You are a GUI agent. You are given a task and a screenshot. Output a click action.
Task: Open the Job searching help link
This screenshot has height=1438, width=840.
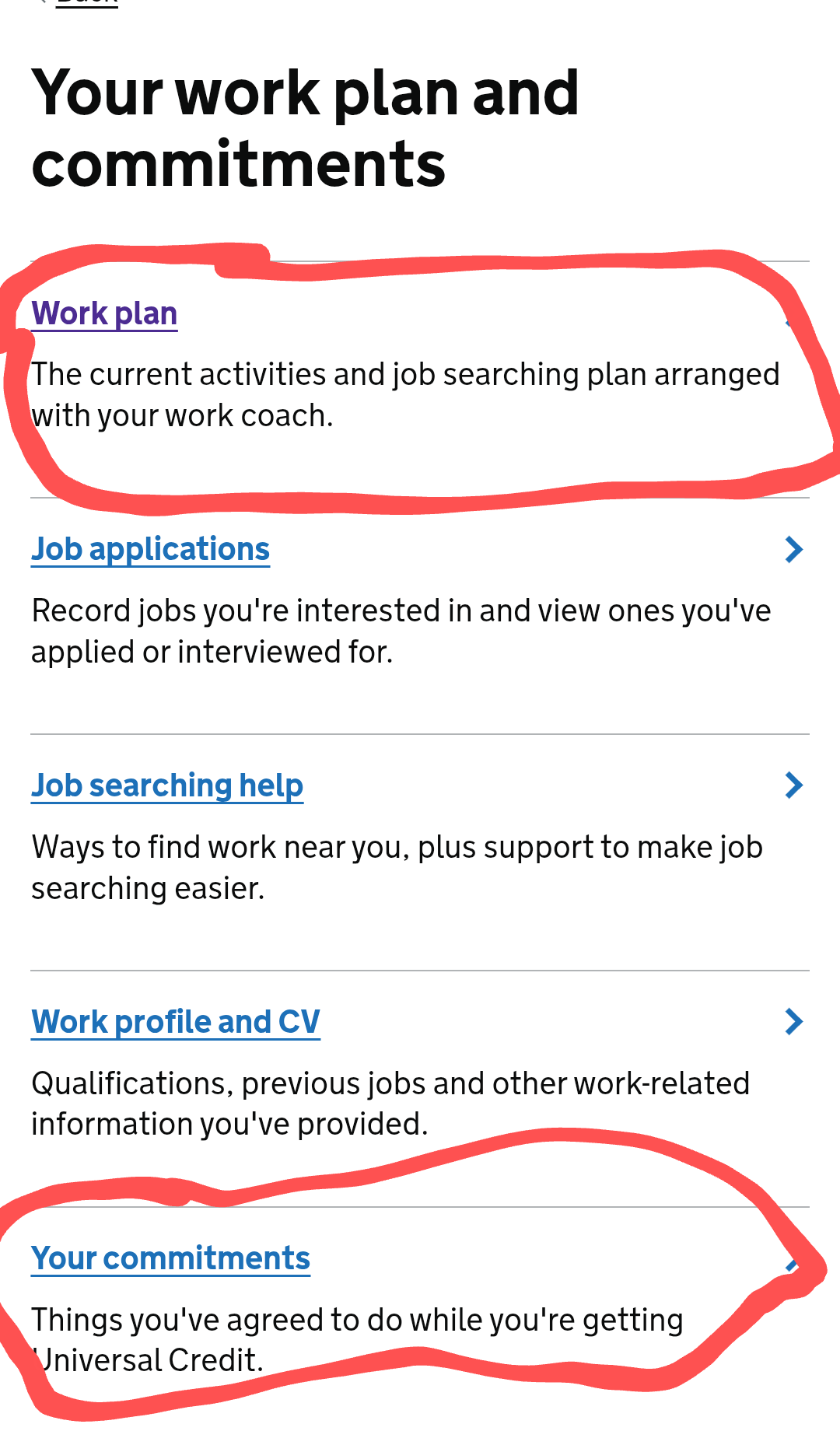166,785
